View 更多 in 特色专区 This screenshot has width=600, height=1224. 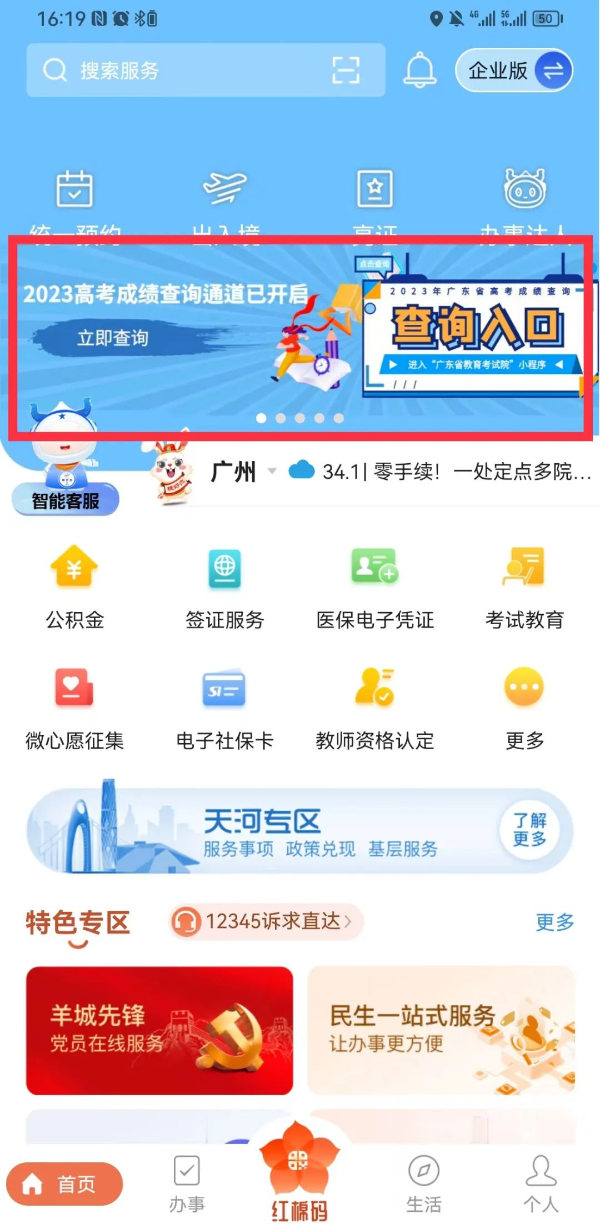tap(555, 922)
